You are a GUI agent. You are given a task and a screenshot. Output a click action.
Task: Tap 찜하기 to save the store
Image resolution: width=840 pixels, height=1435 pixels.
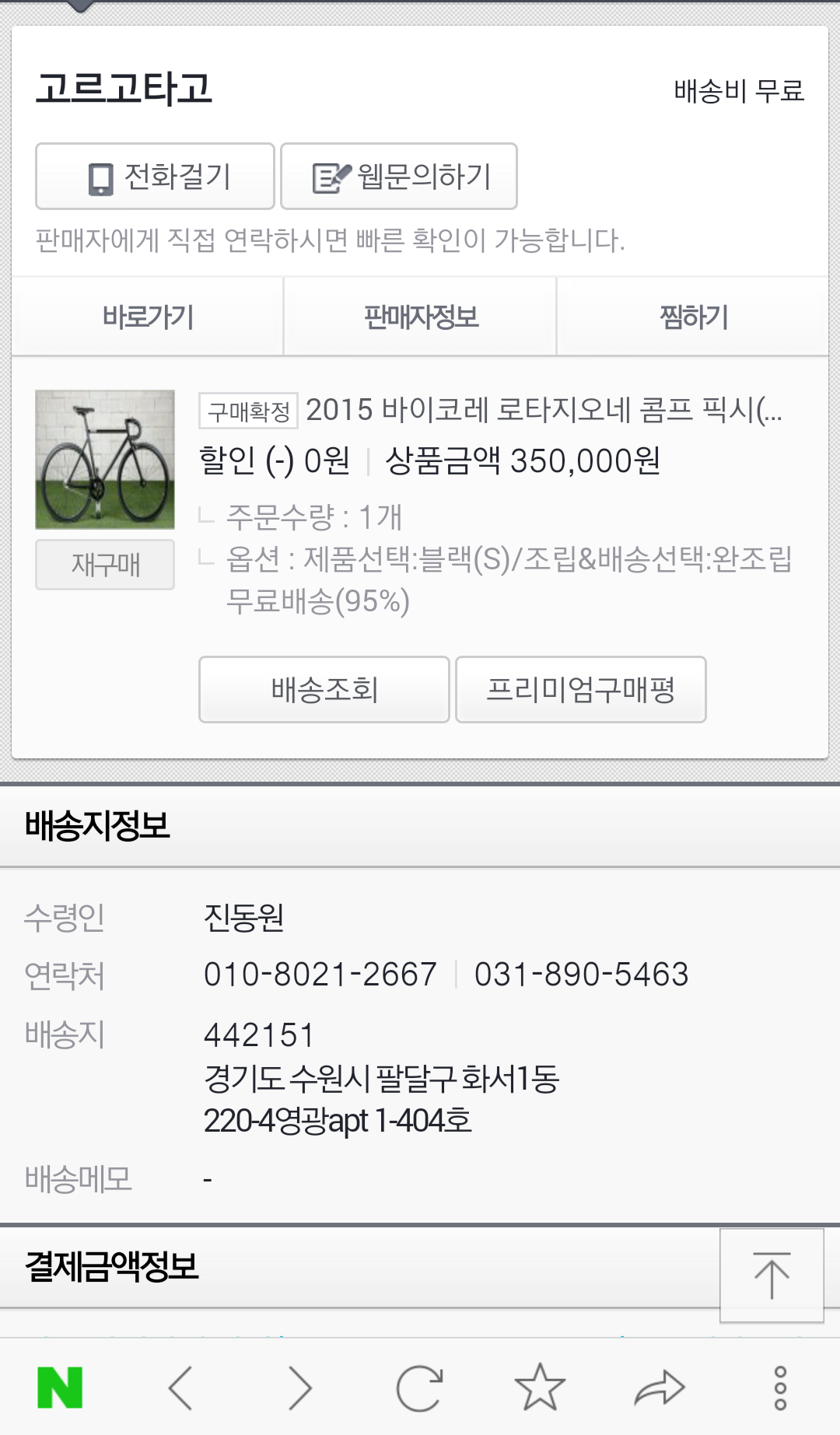(693, 317)
